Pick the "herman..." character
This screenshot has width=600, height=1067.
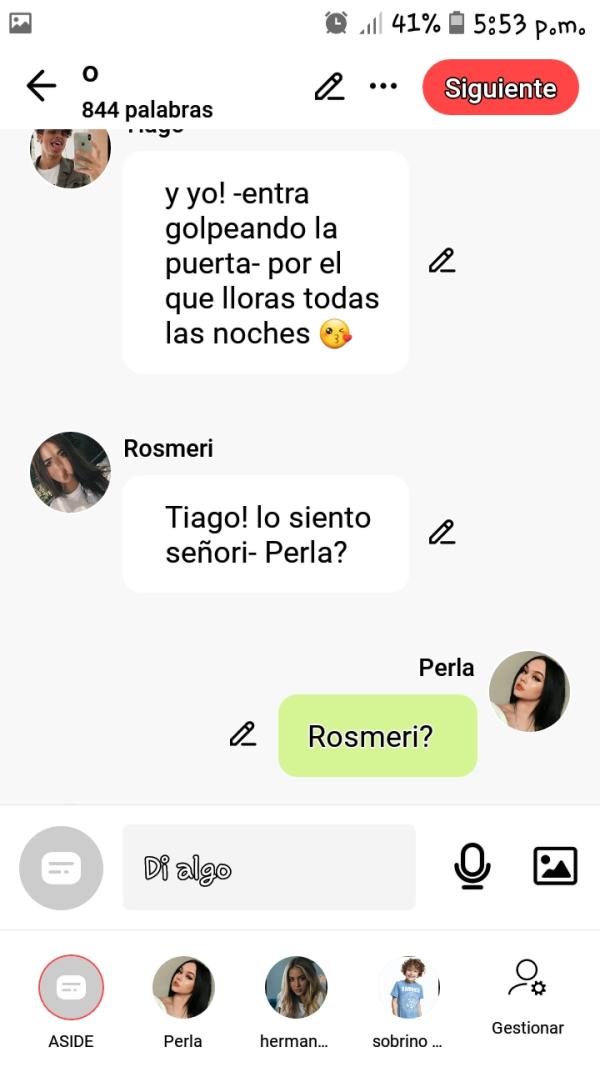click(x=295, y=988)
